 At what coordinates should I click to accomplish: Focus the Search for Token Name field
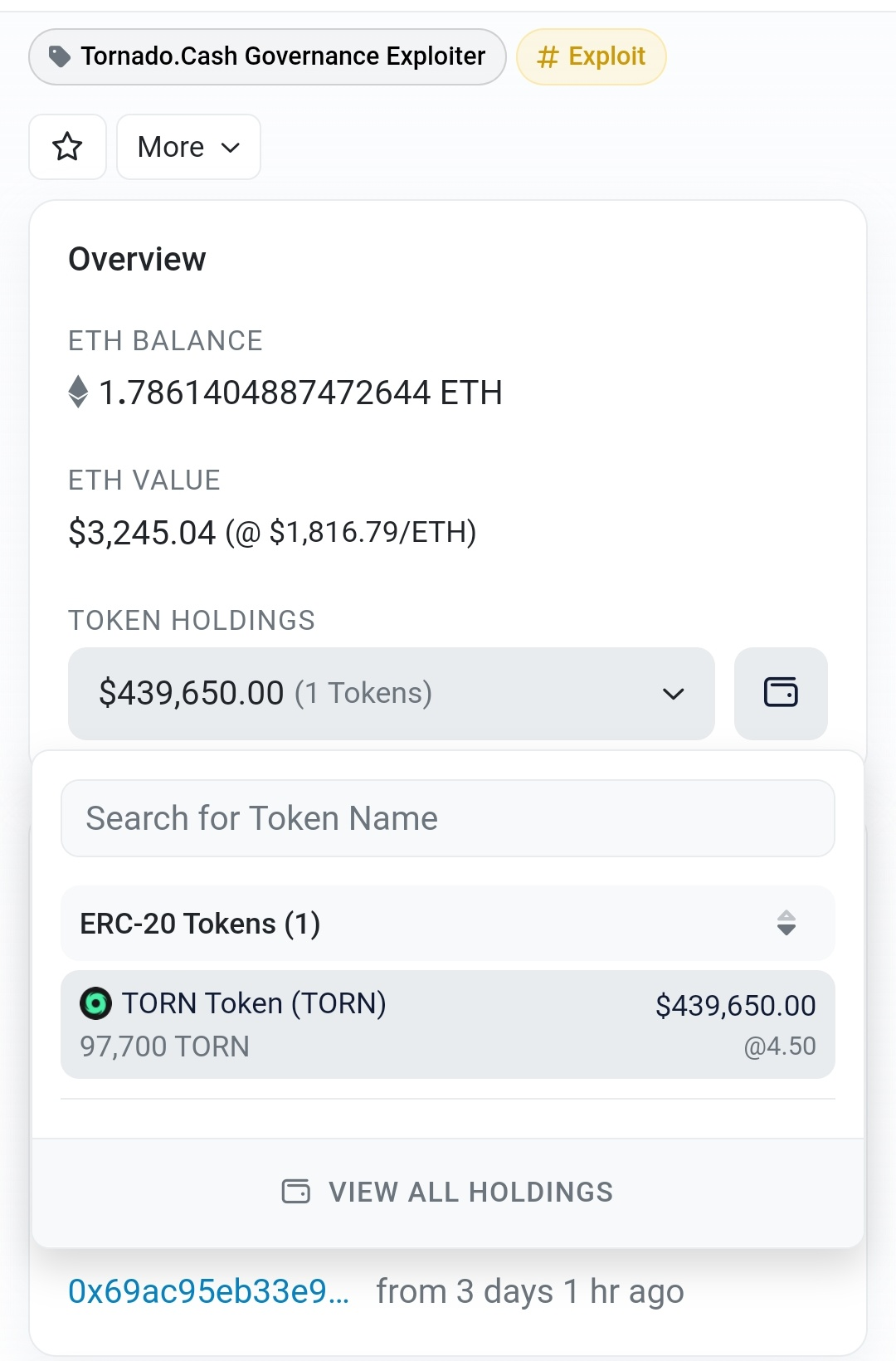[x=447, y=818]
